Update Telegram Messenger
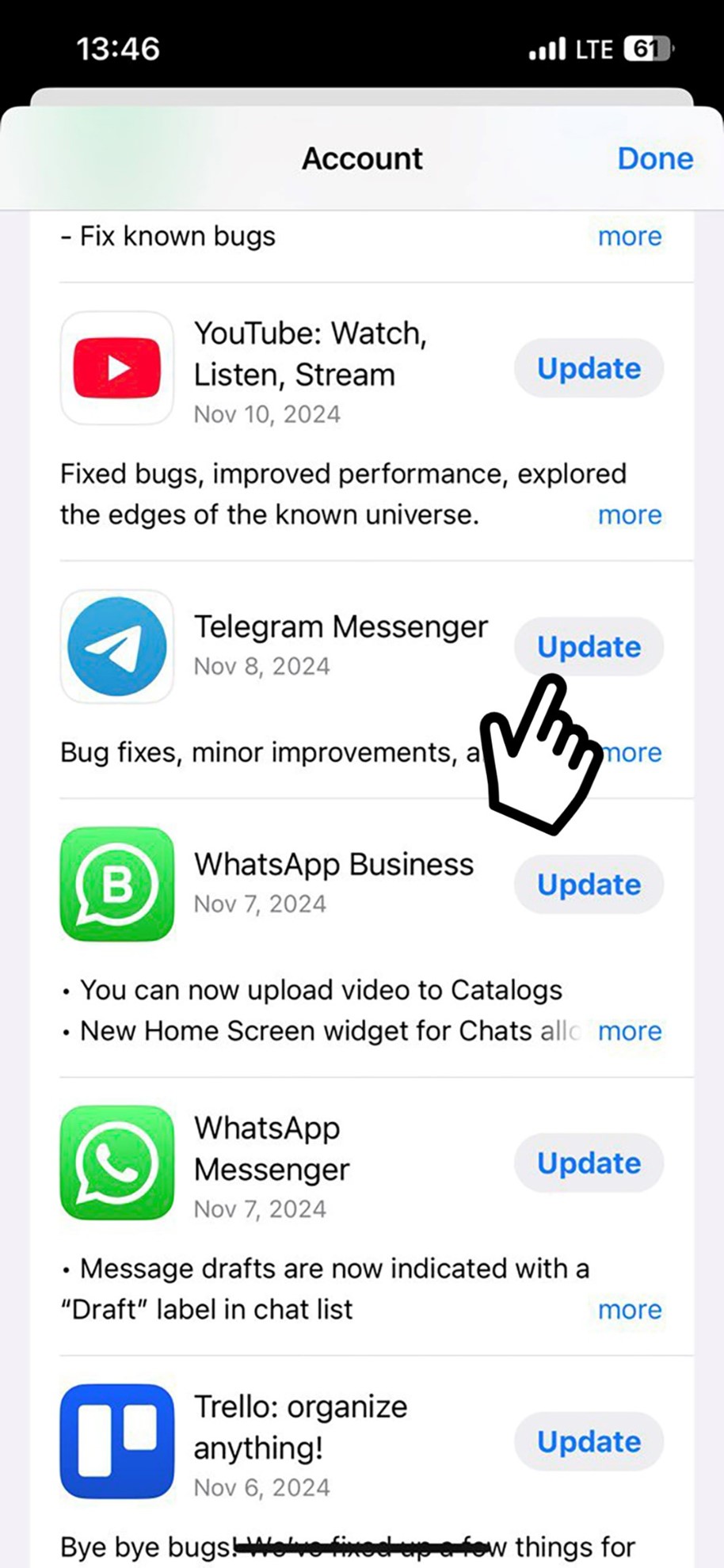 pos(589,647)
